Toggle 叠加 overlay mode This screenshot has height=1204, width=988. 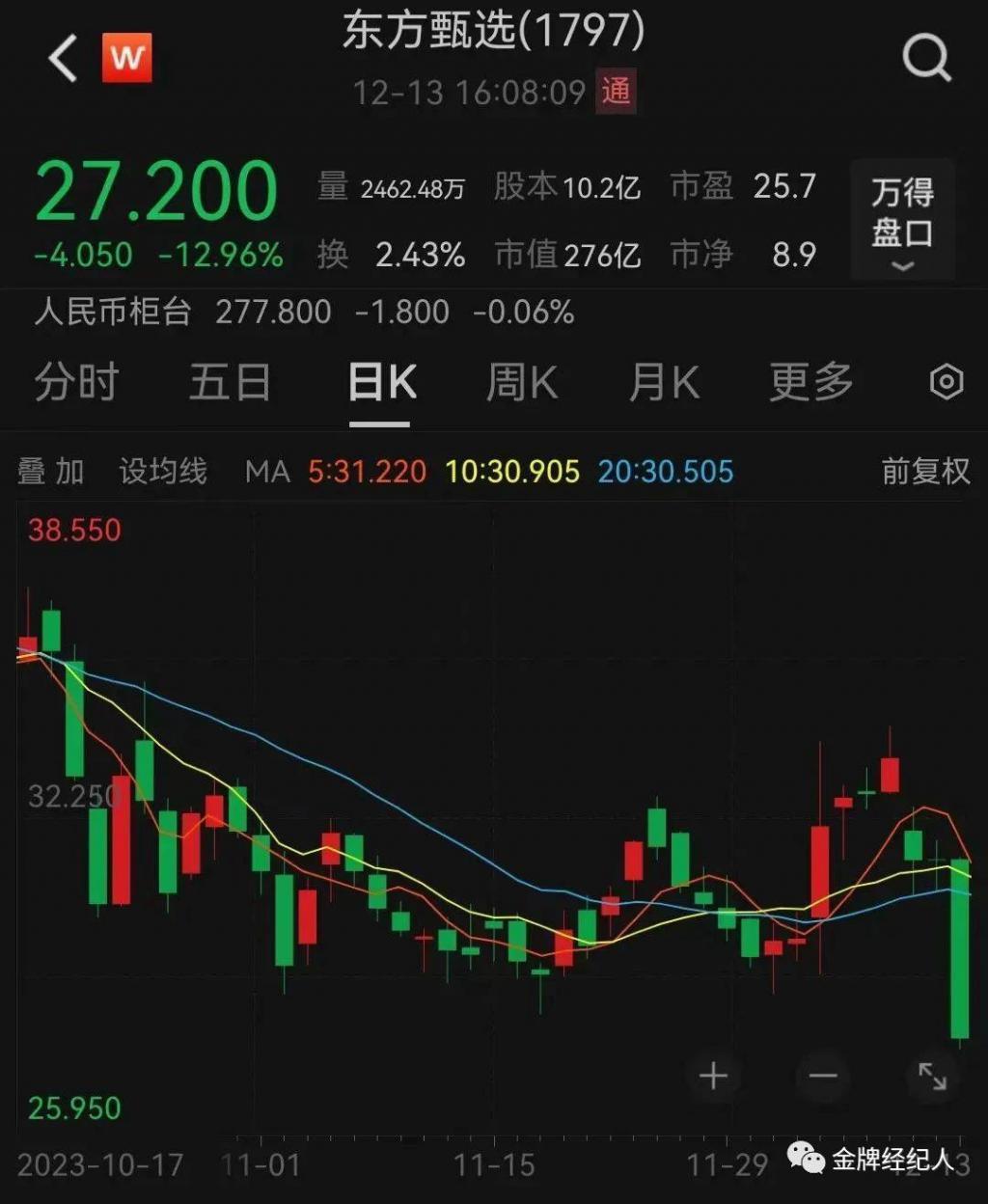coord(51,472)
